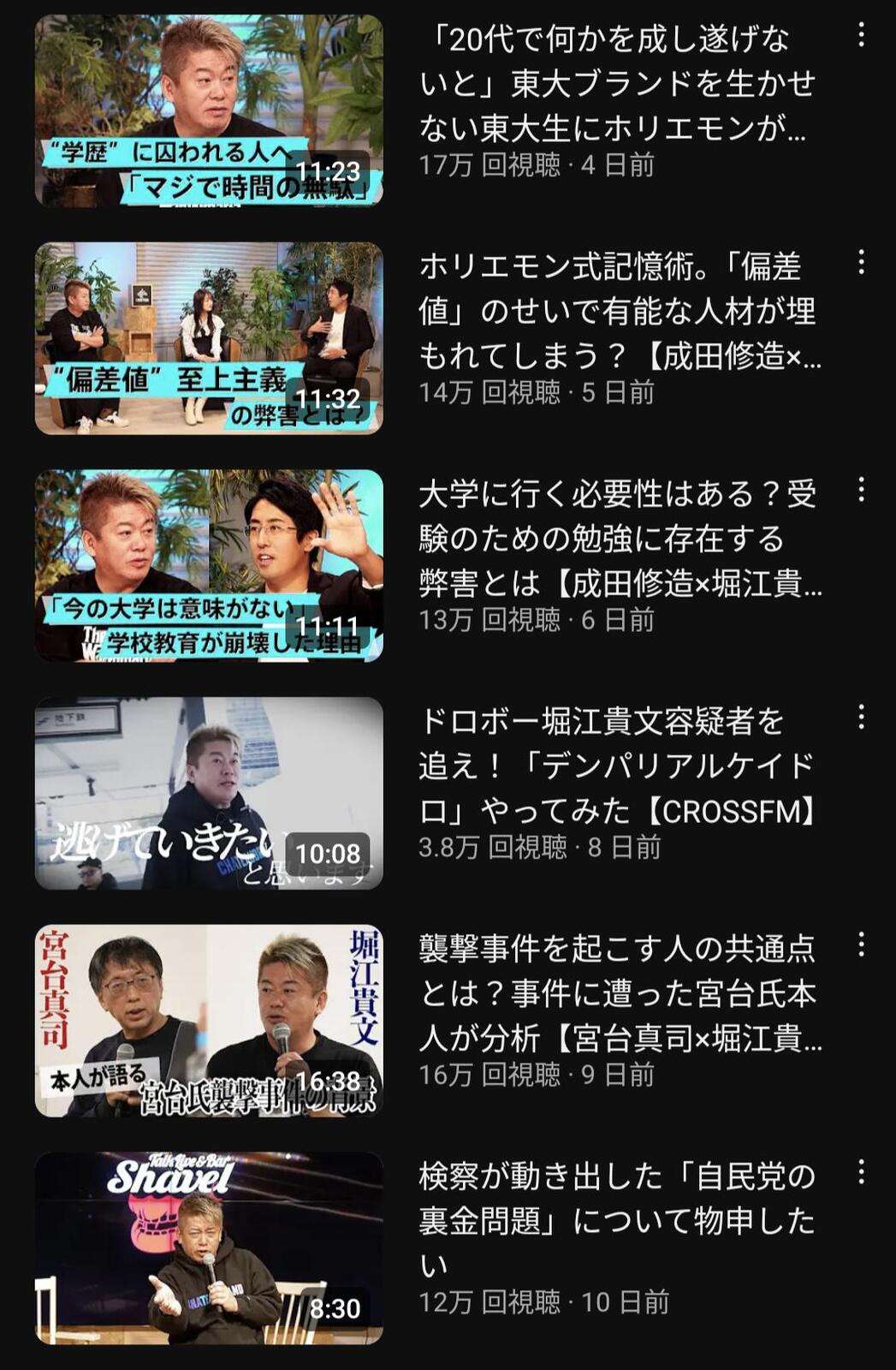This screenshot has height=1370, width=896.
Task: Open the overflow menu for ホリエモン式記憶術 video
Action: tap(861, 262)
